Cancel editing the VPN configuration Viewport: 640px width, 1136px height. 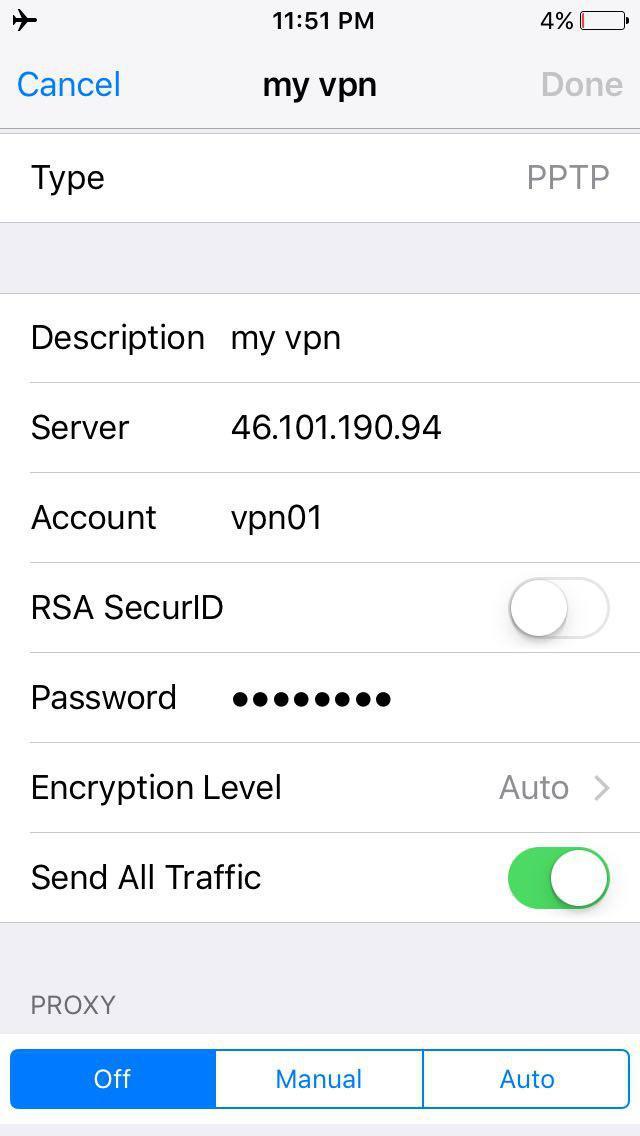pos(68,84)
